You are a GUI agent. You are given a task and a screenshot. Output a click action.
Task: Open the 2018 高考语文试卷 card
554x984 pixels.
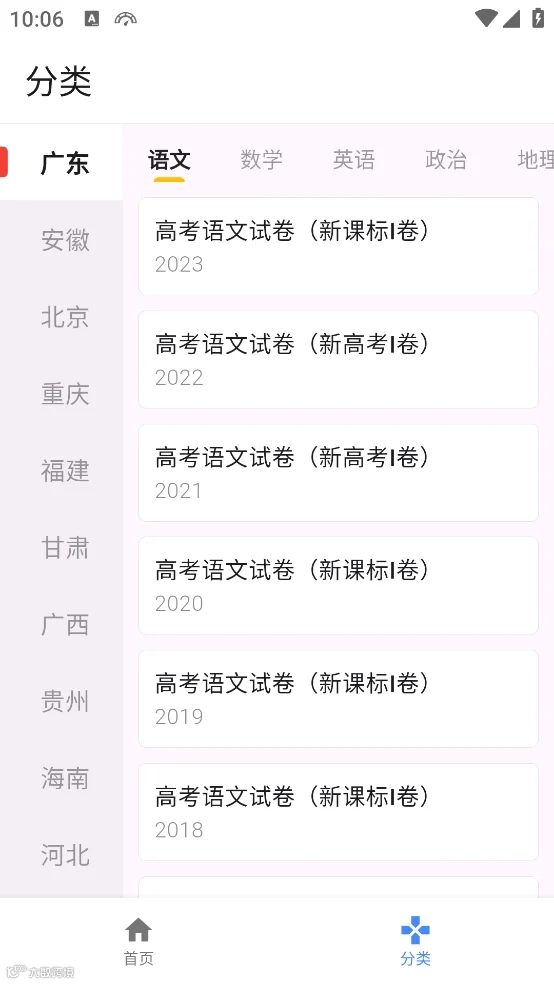point(338,812)
